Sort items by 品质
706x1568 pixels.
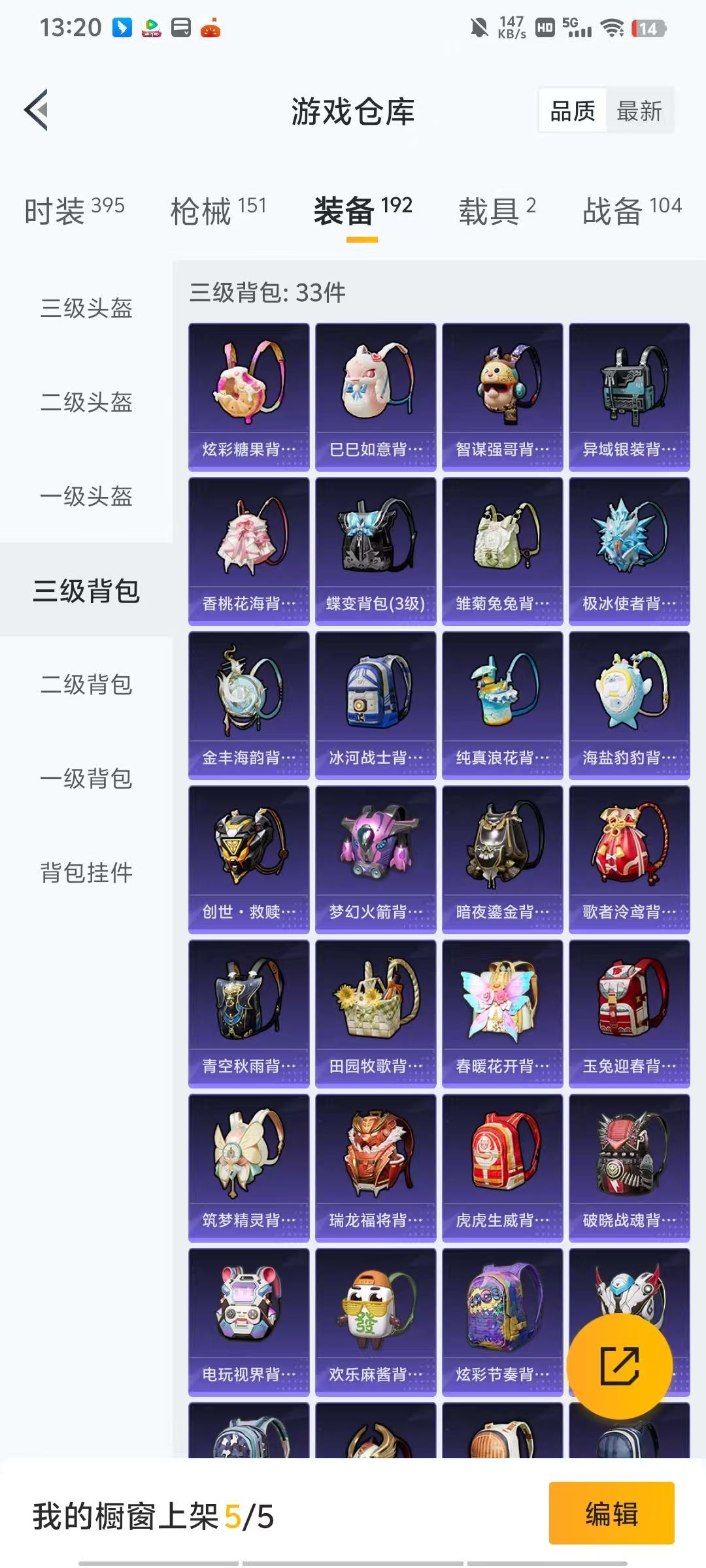tap(573, 111)
